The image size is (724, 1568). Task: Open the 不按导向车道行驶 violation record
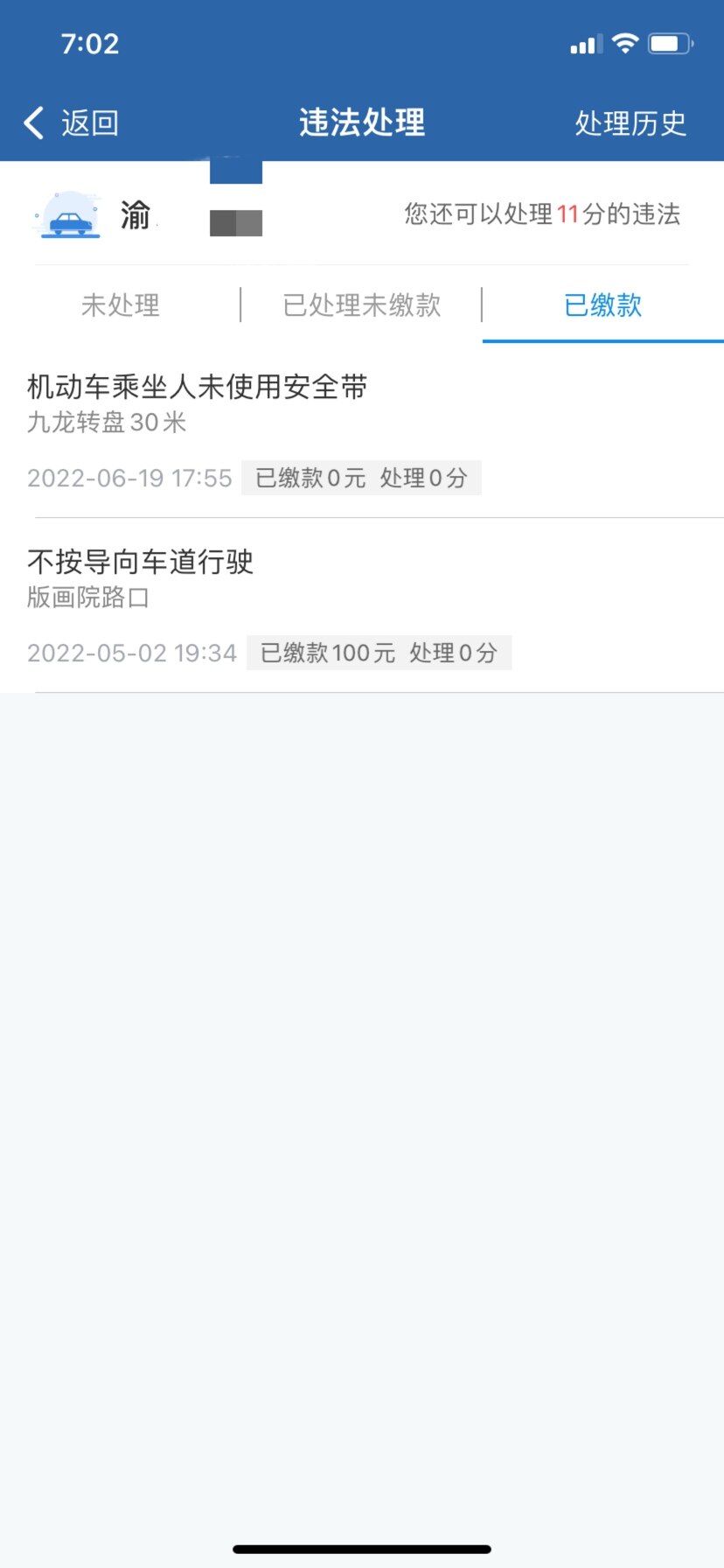point(362,605)
